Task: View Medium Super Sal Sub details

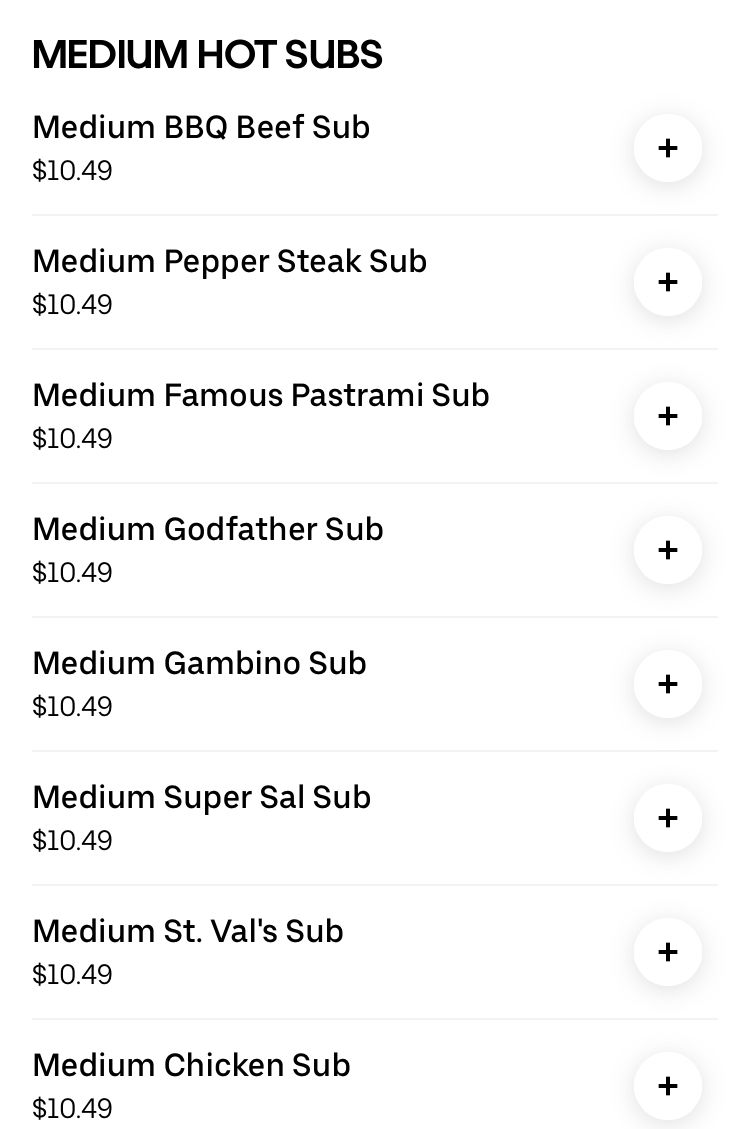Action: [x=201, y=798]
